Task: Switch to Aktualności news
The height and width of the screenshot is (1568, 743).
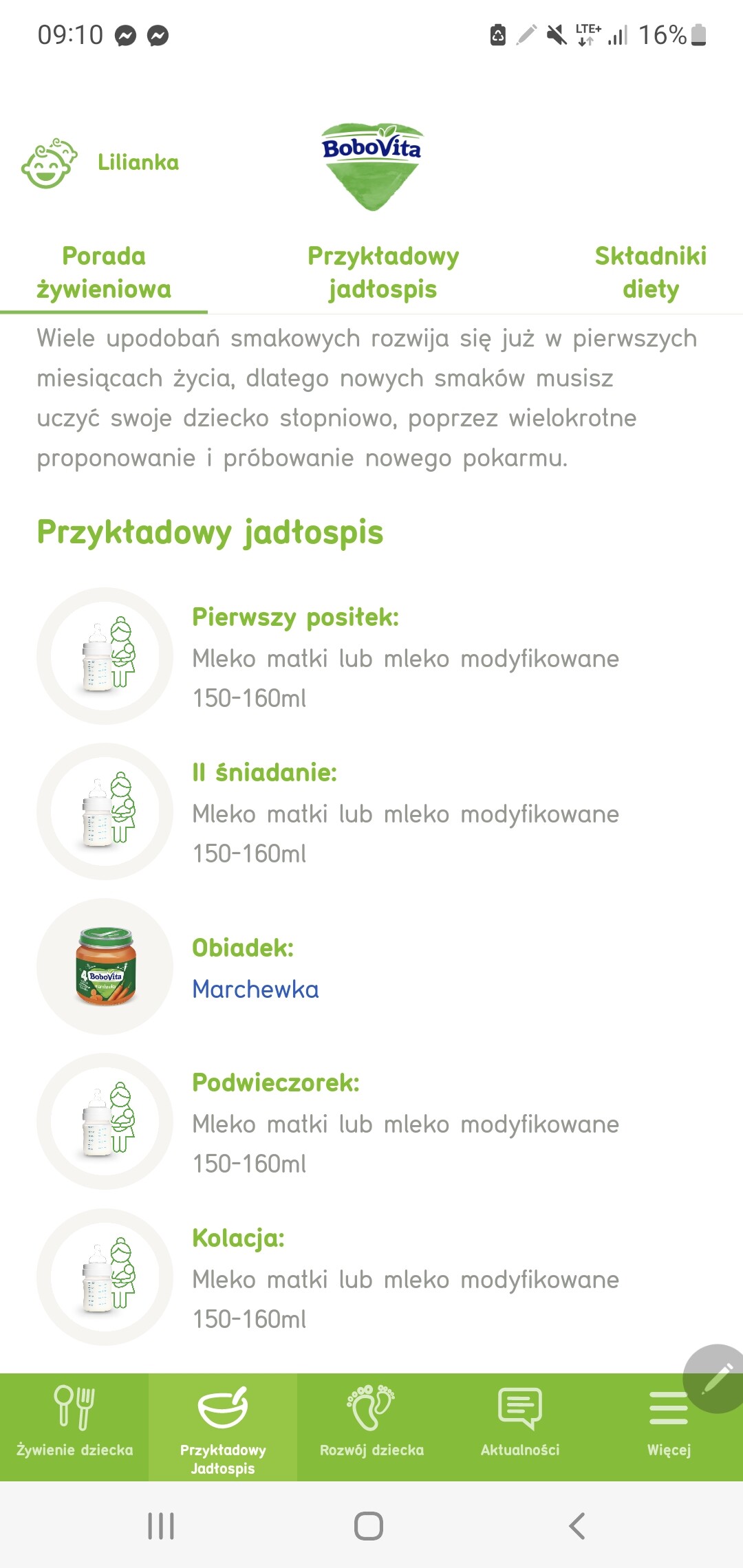Action: point(520,1427)
